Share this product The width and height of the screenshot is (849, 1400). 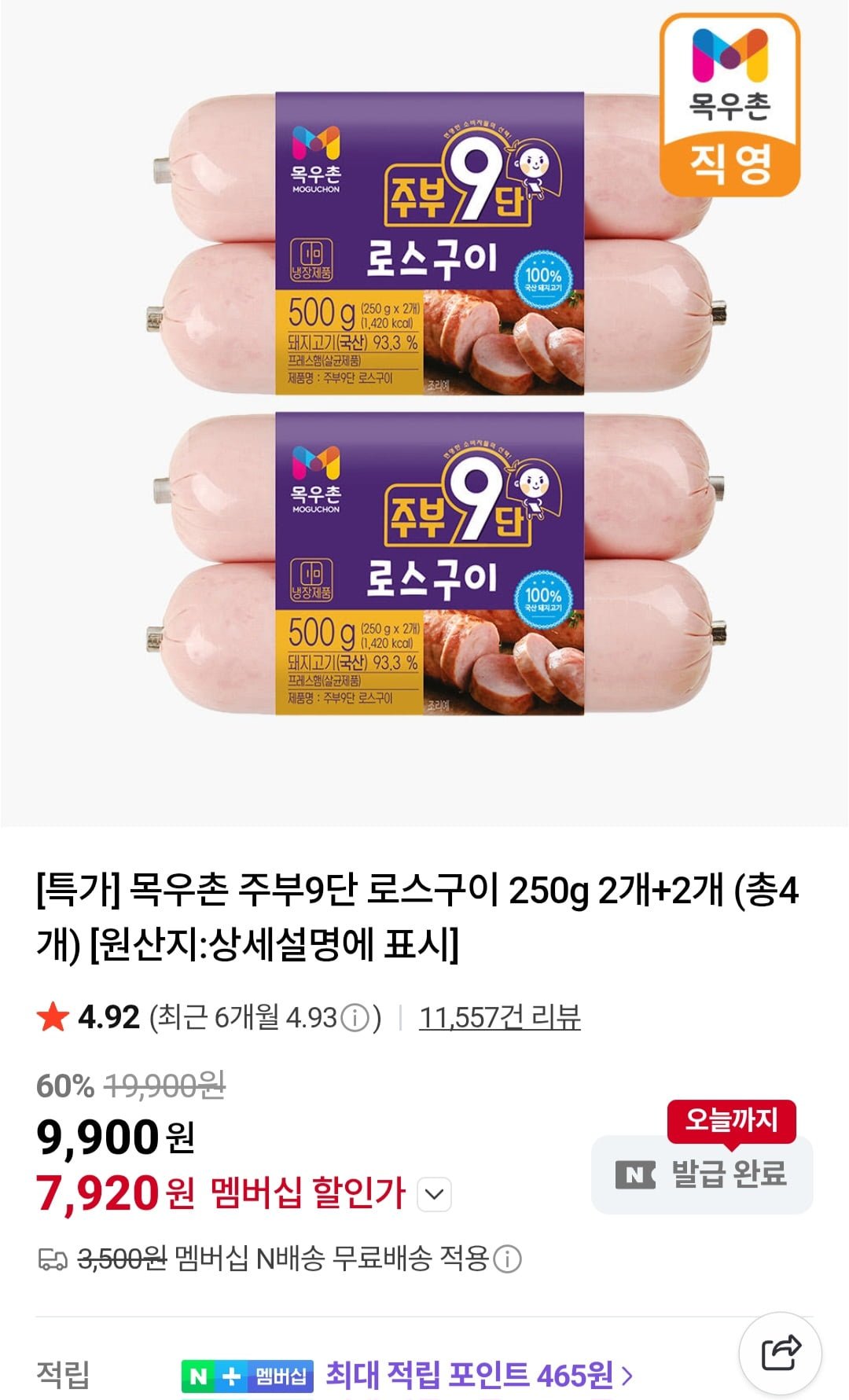780,1353
